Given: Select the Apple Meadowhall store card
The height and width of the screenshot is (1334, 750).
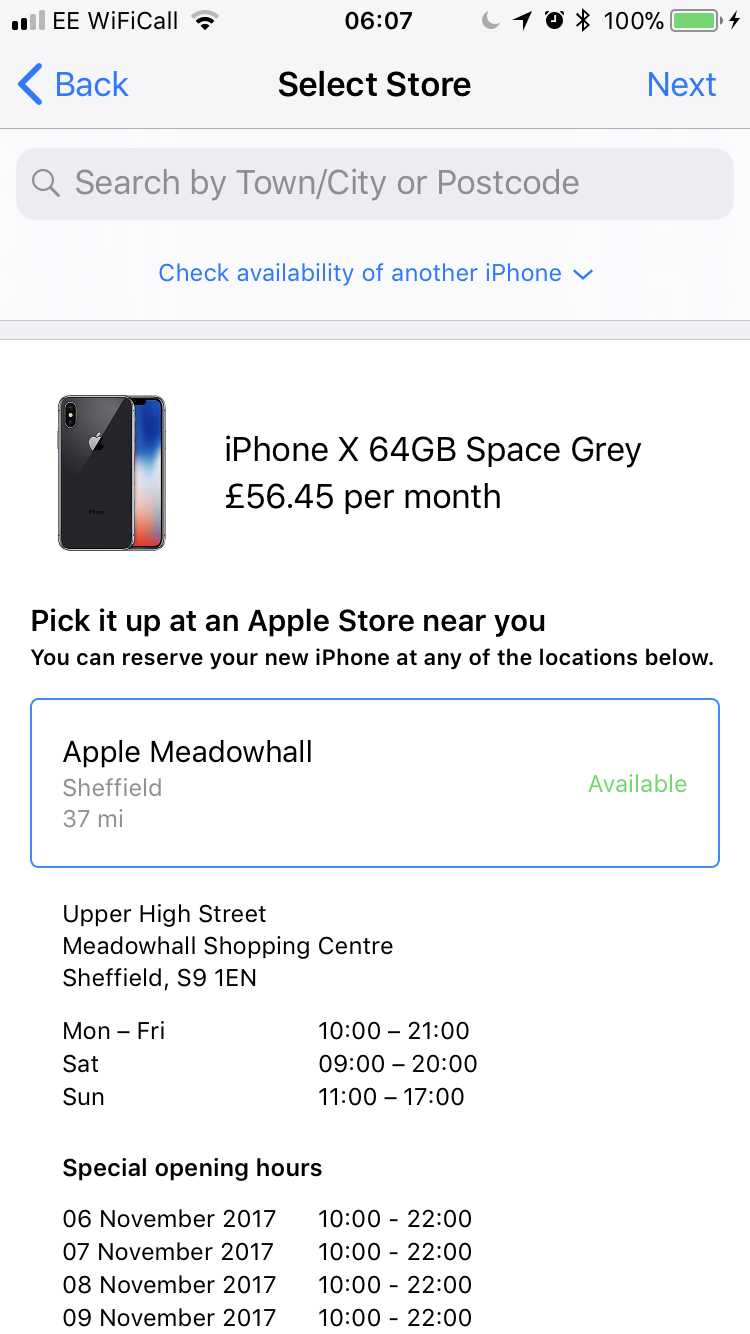Looking at the screenshot, I should (x=375, y=783).
